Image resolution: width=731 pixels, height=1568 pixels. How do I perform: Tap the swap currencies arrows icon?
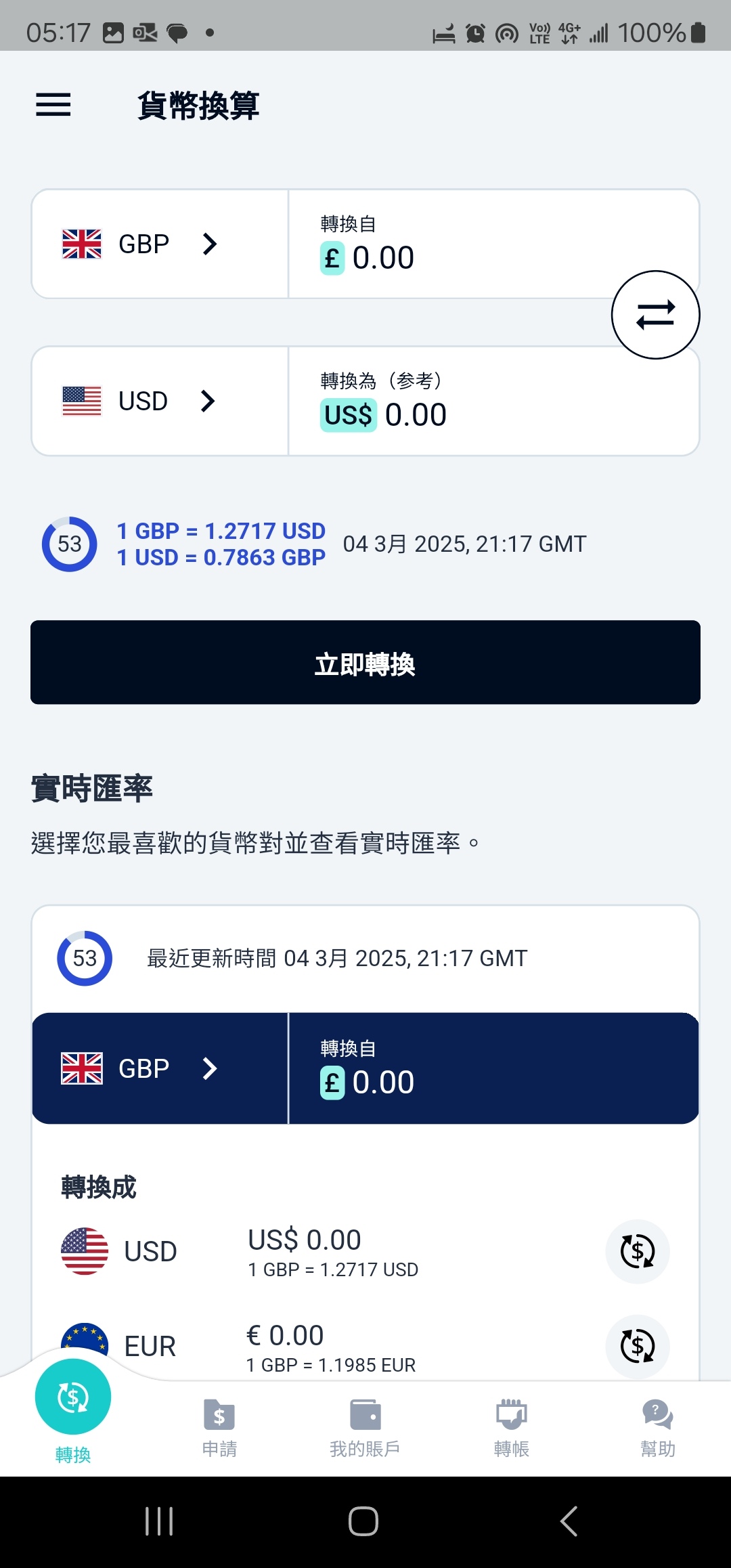[654, 314]
